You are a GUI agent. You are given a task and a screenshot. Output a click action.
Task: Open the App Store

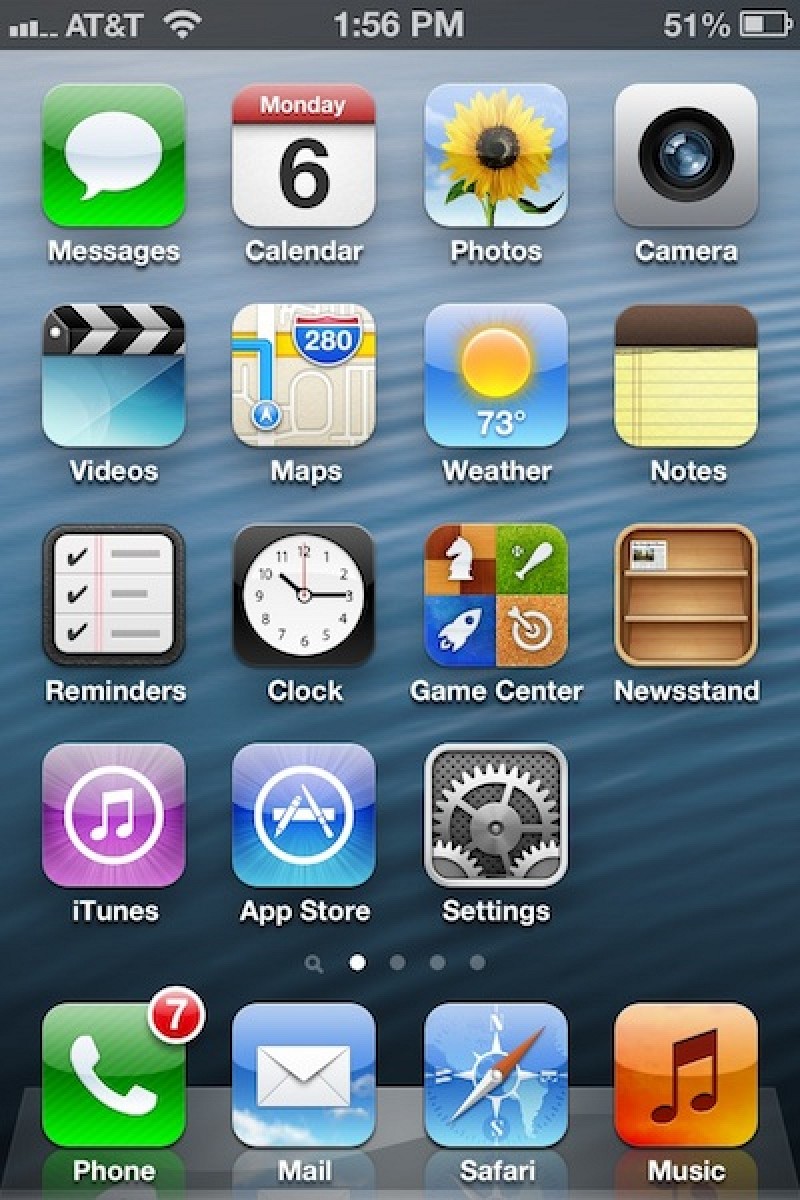(304, 815)
